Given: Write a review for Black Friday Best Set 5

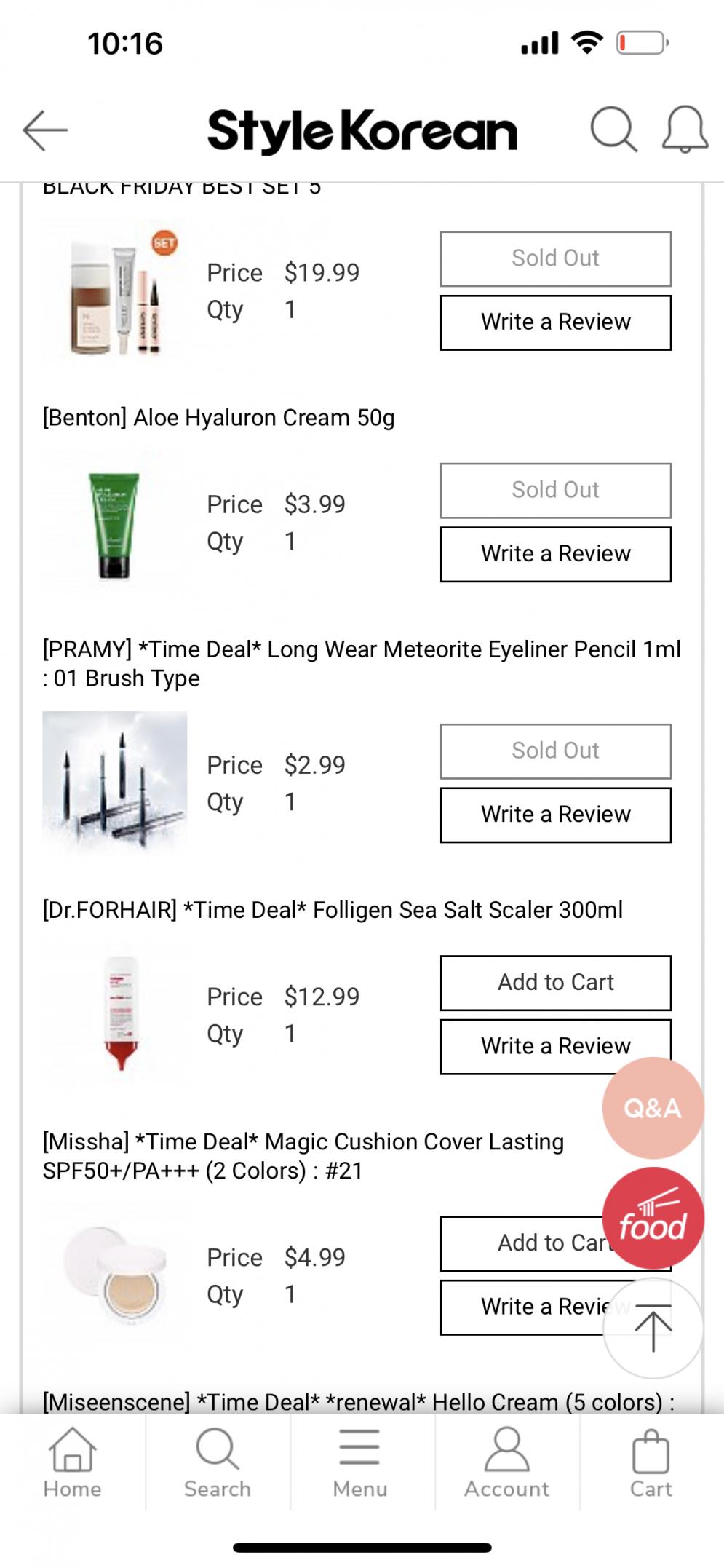Looking at the screenshot, I should [555, 322].
